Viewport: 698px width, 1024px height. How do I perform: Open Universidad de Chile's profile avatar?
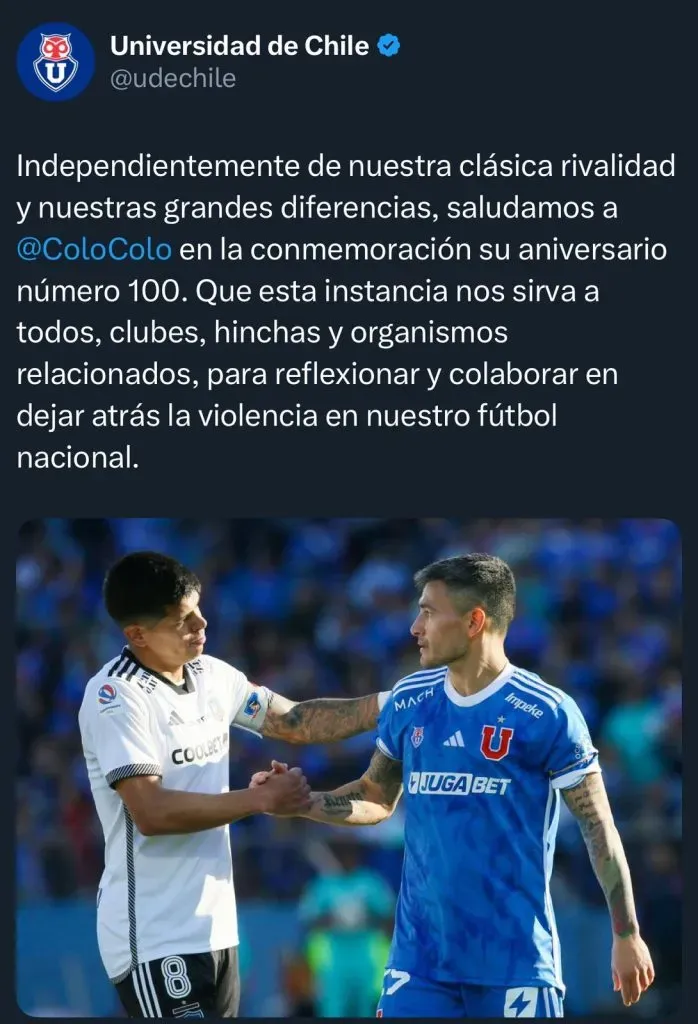(55, 61)
